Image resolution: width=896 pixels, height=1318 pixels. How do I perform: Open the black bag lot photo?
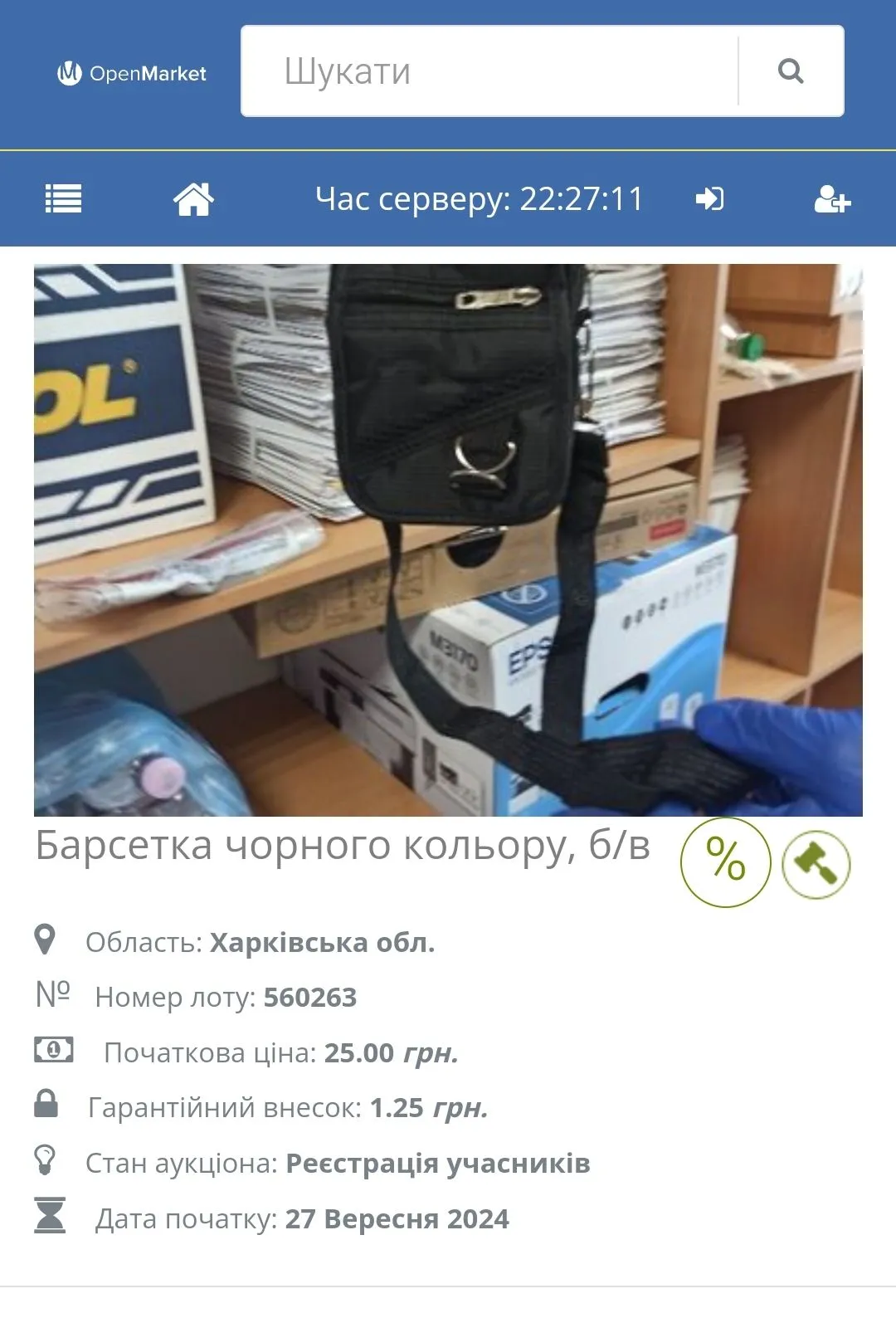(x=448, y=539)
